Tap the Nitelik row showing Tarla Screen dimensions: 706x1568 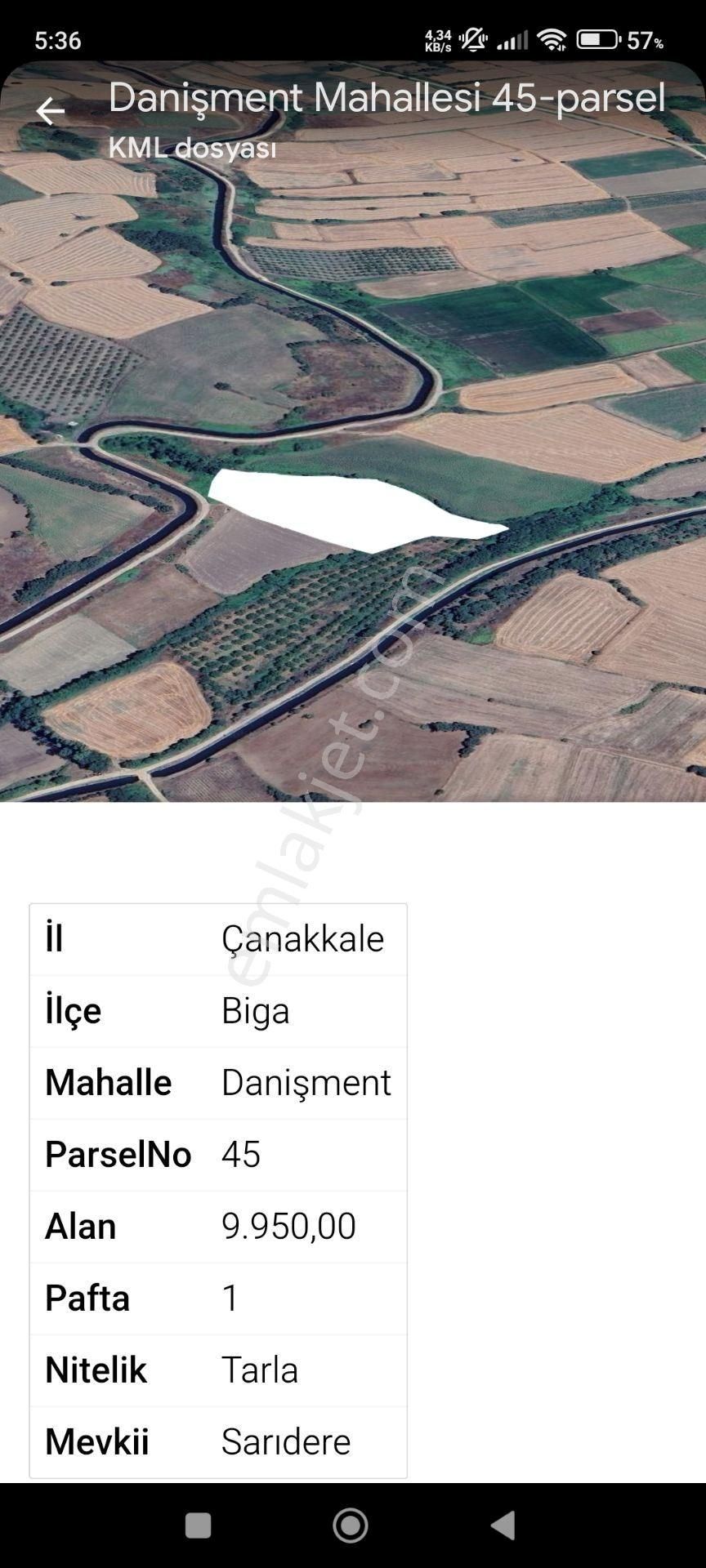(217, 1370)
